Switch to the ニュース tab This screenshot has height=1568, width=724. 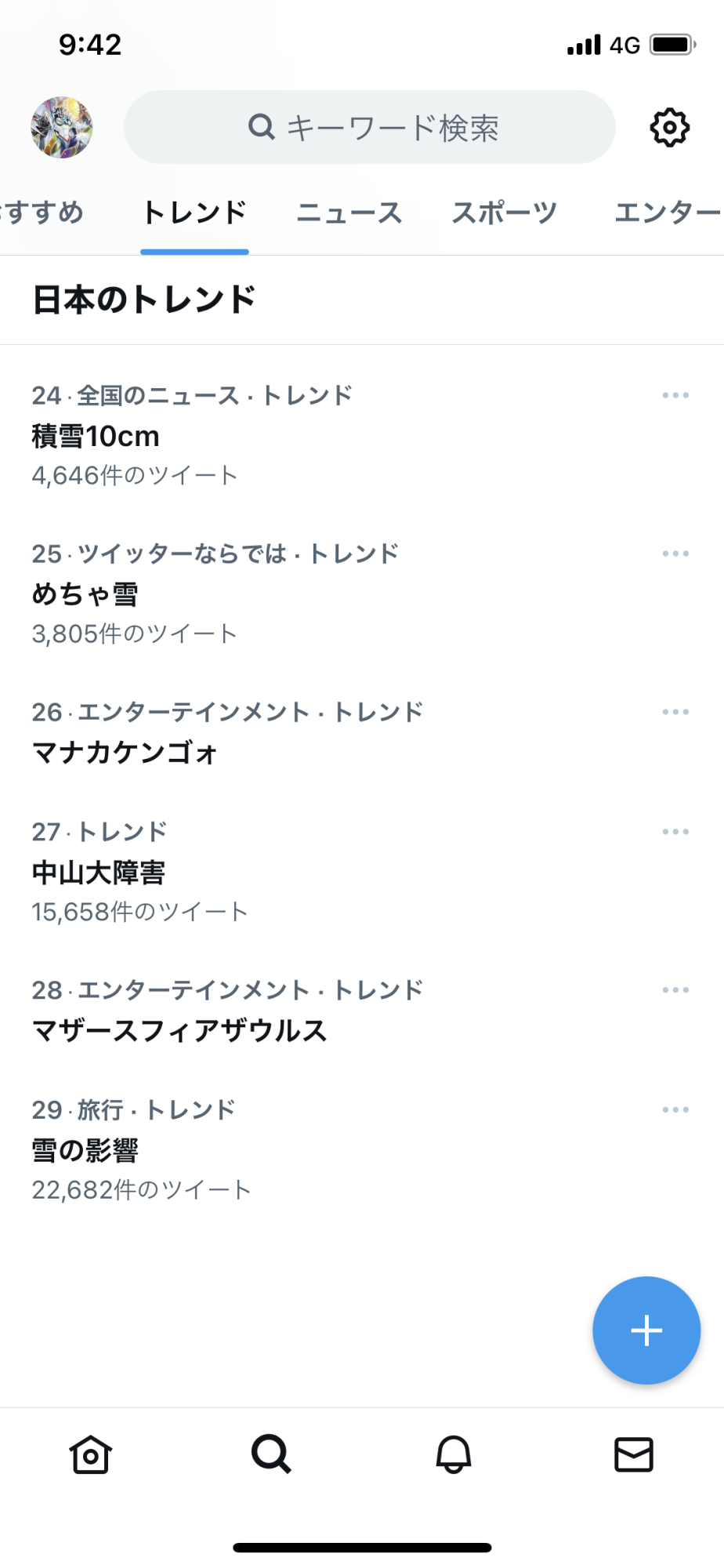(x=349, y=213)
